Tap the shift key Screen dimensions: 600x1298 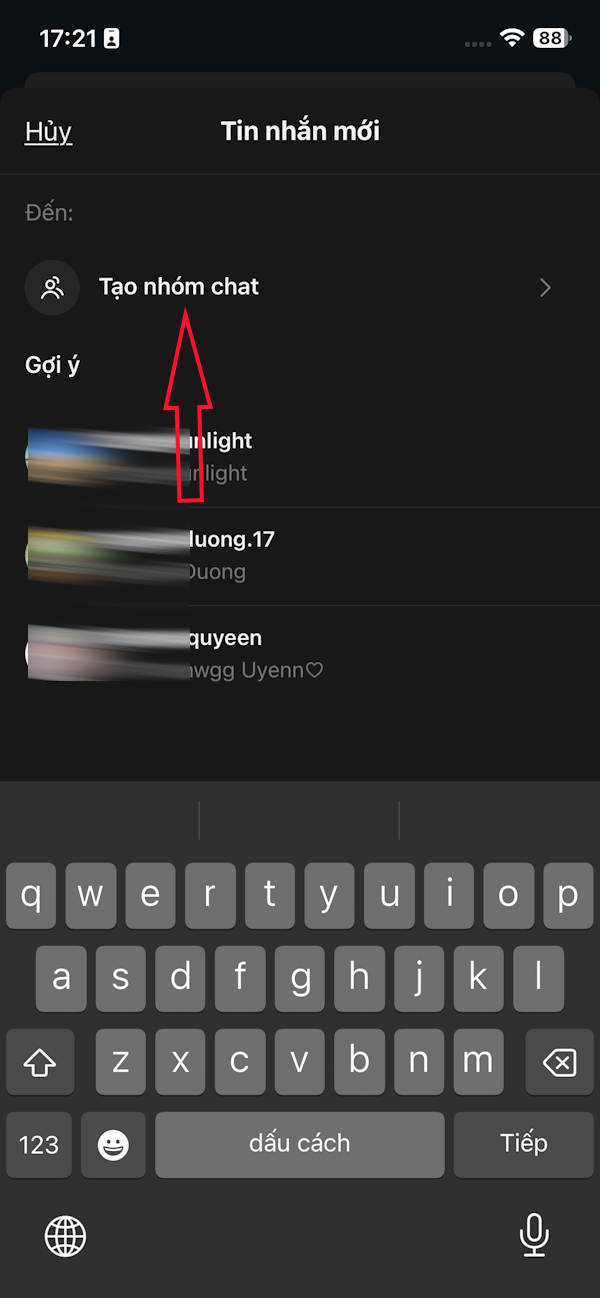tap(40, 1062)
